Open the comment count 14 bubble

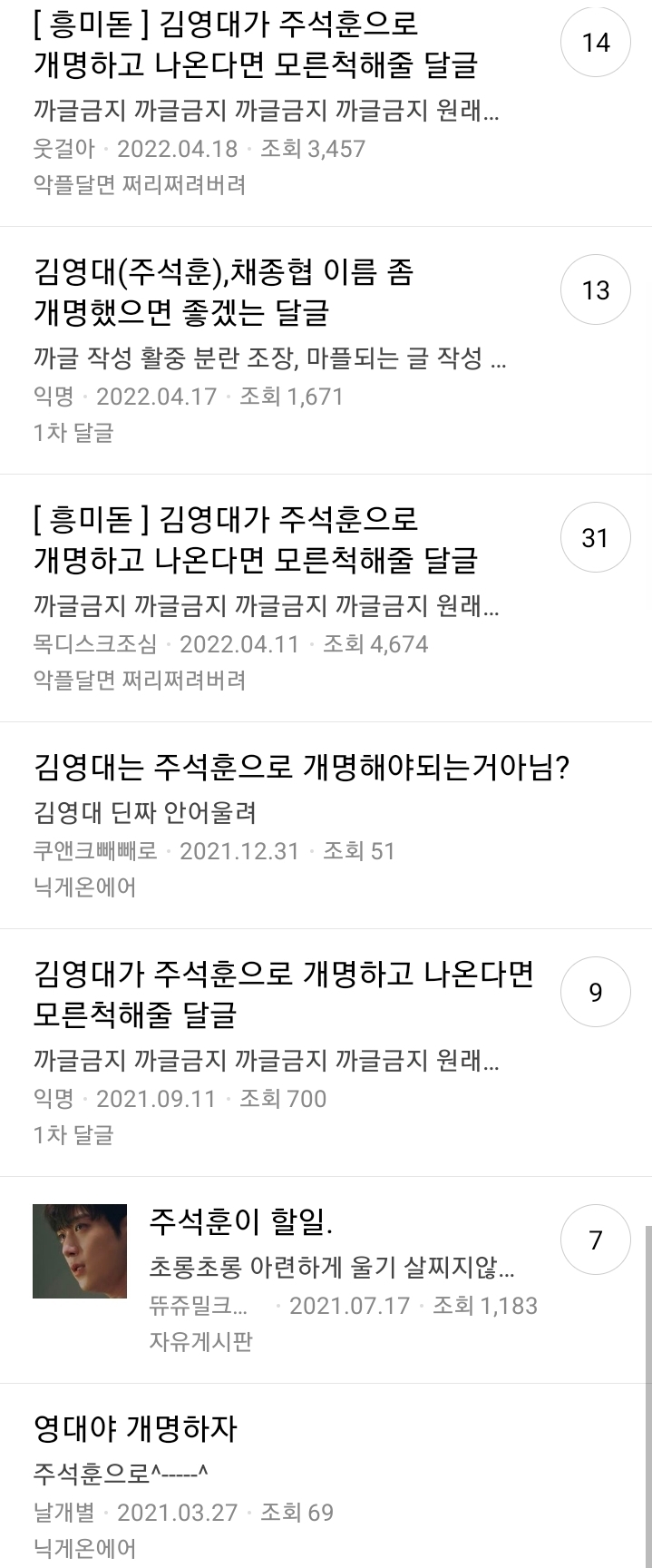pyautogui.click(x=596, y=43)
